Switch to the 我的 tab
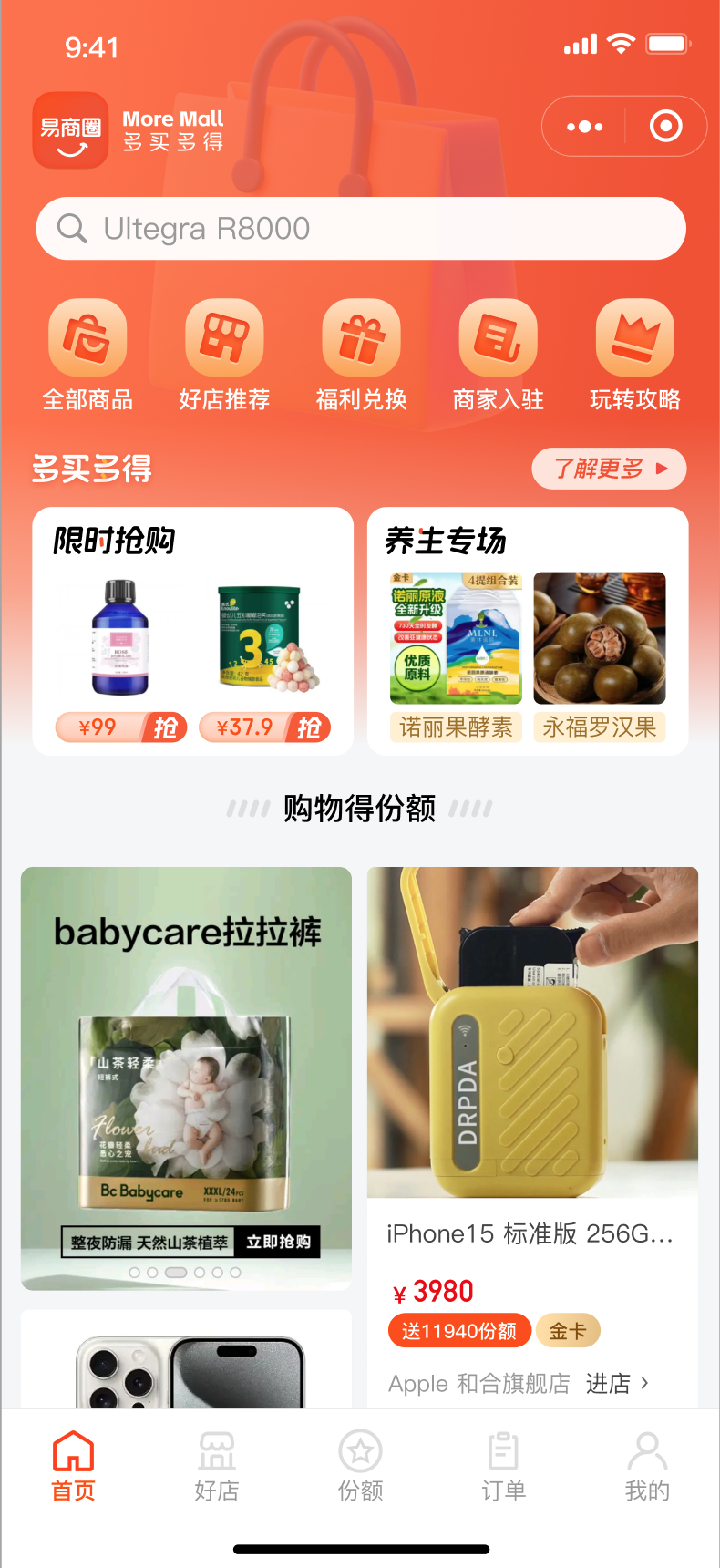The image size is (720, 1568). coord(647,1465)
